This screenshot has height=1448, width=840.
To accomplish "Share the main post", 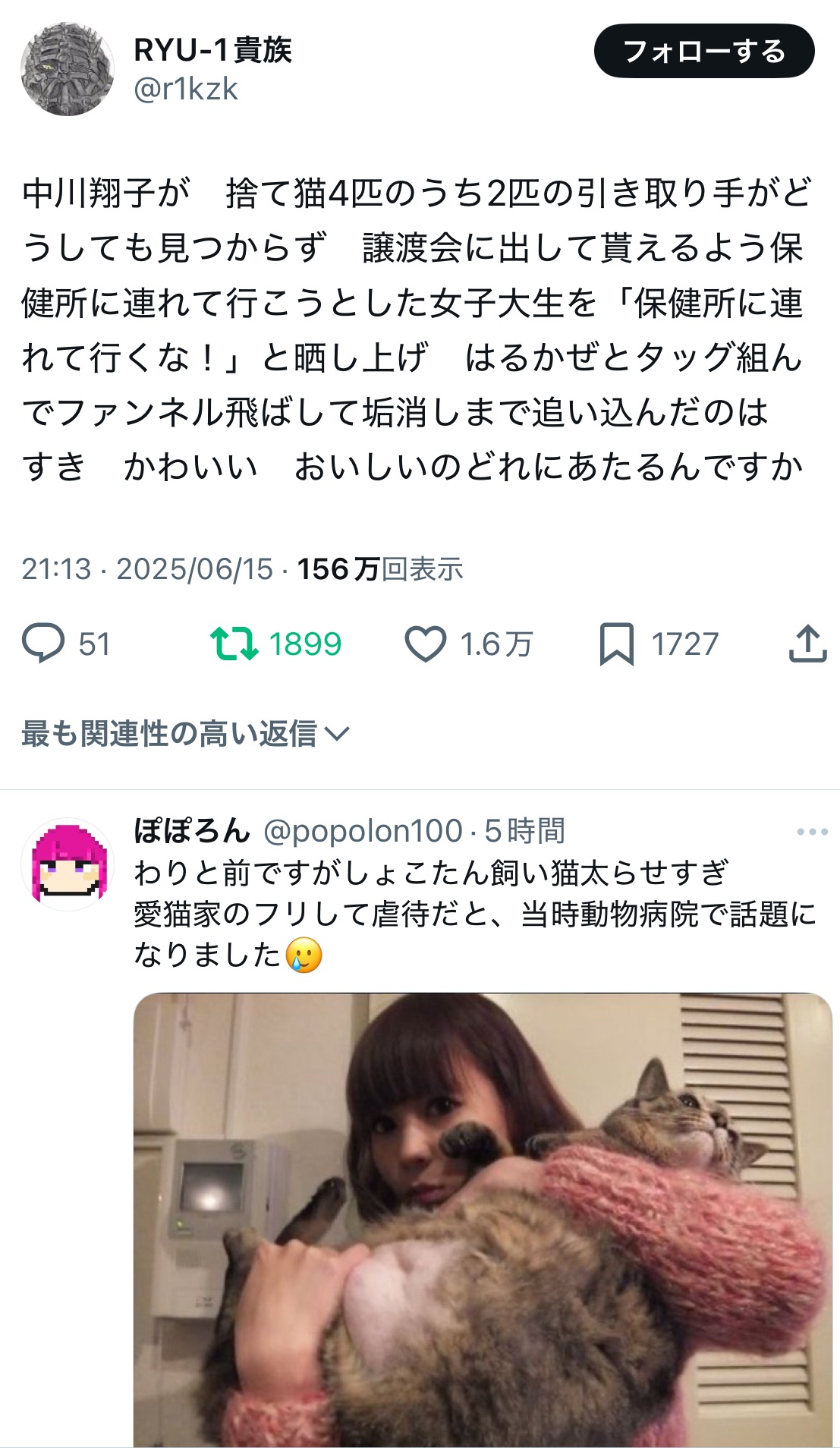I will pos(807,644).
